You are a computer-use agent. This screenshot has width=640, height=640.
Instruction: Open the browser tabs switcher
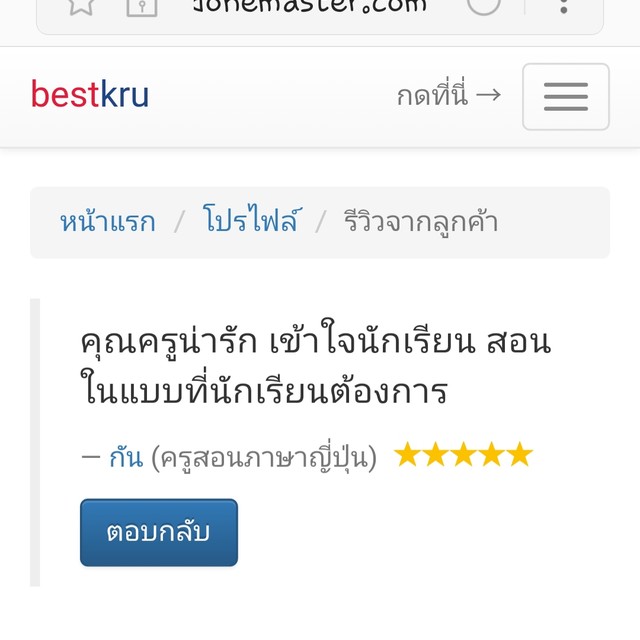(484, 6)
